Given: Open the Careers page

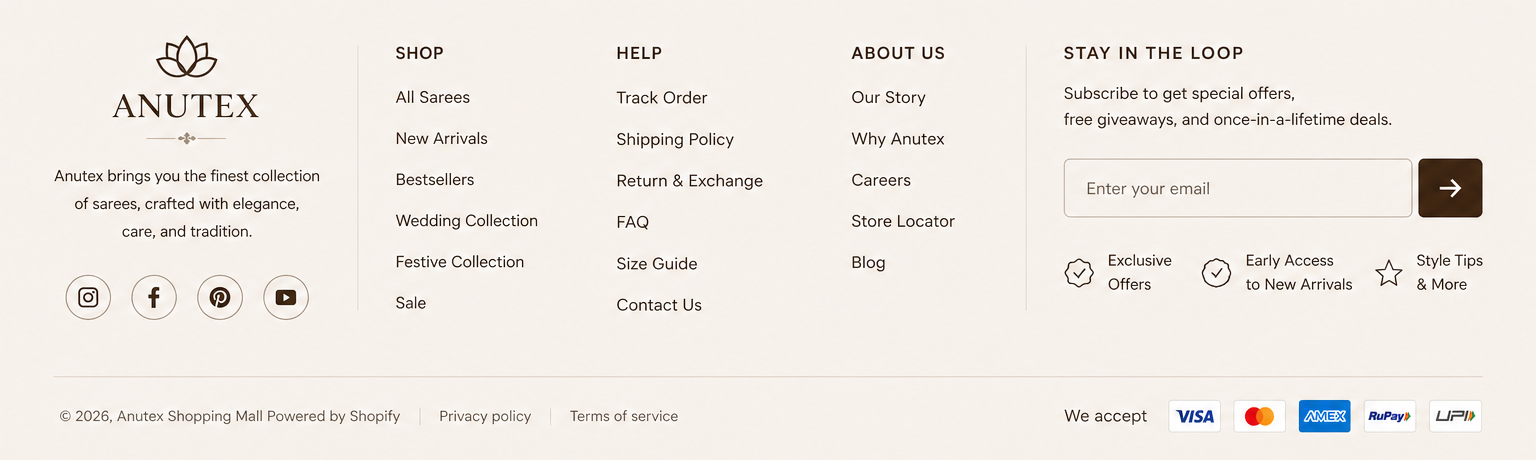Looking at the screenshot, I should click(880, 180).
